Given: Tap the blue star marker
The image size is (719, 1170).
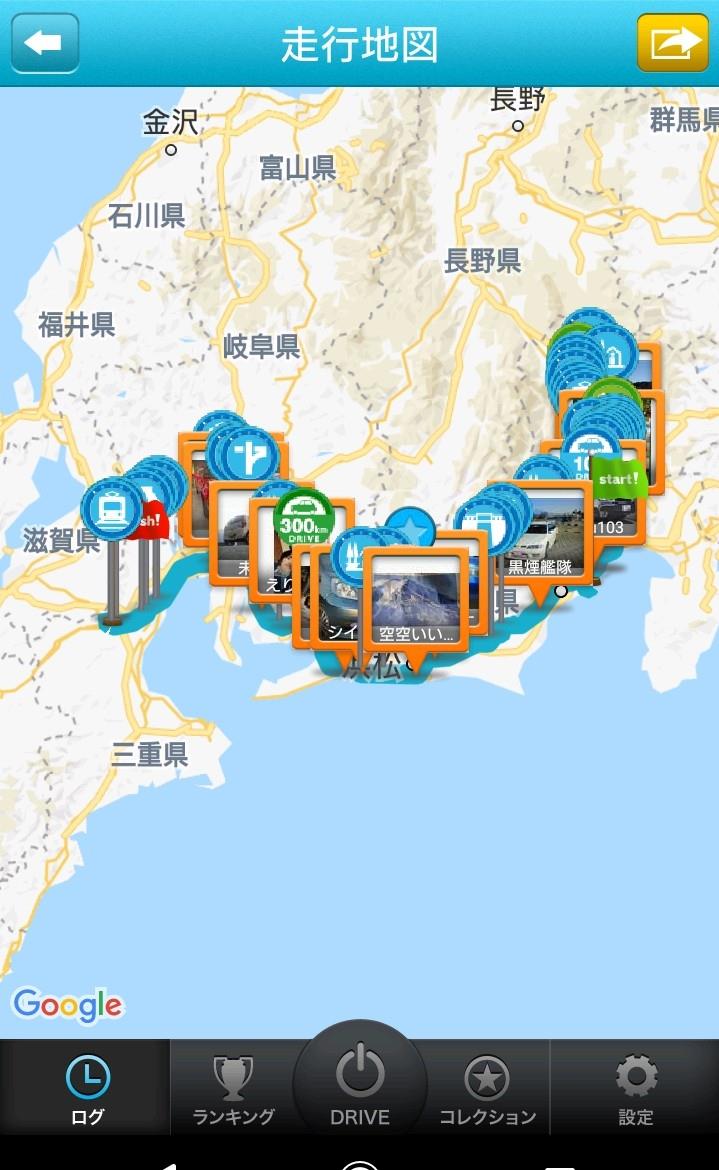Looking at the screenshot, I should click(410, 528).
